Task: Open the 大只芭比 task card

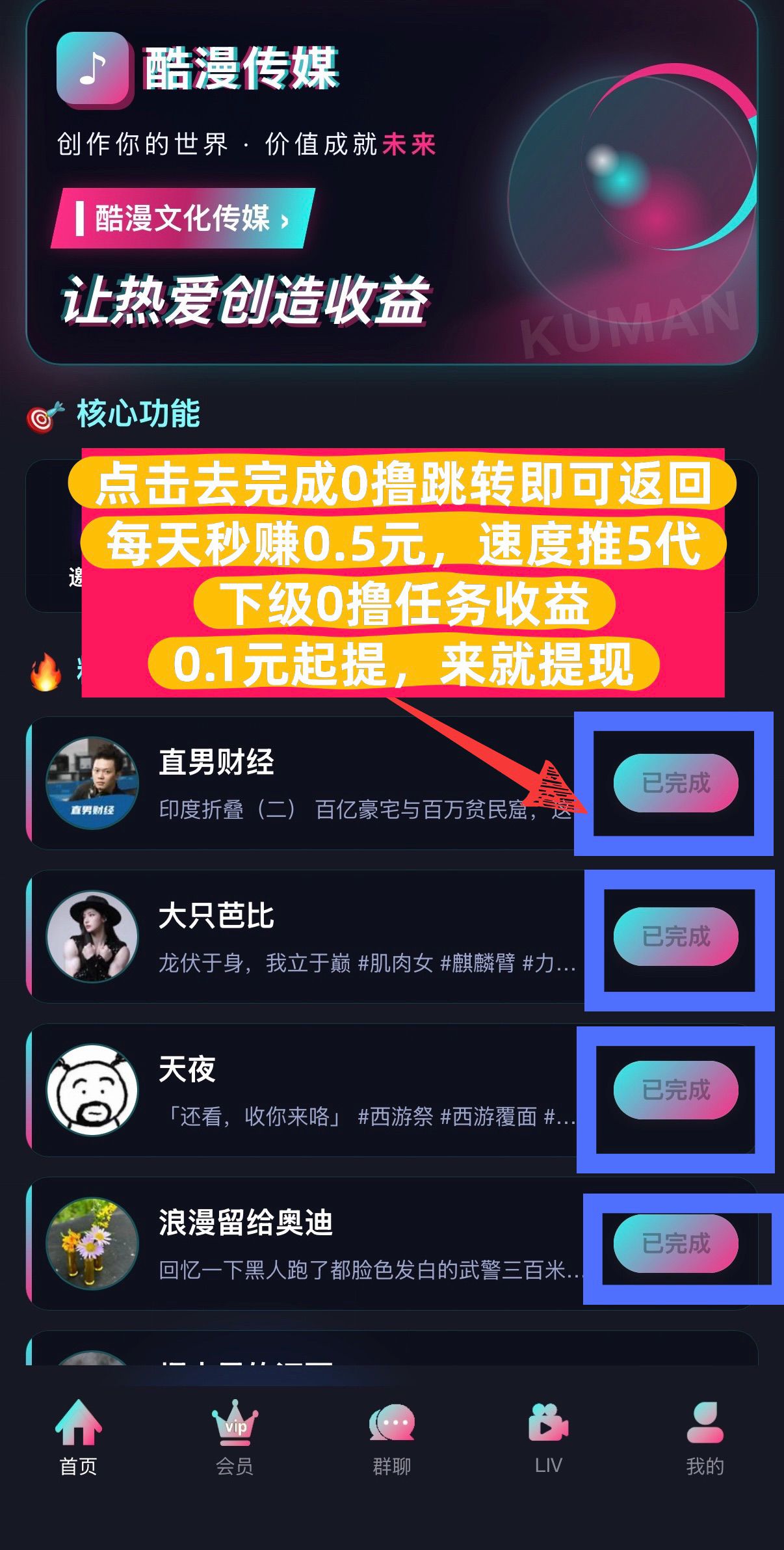Action: (x=392, y=937)
